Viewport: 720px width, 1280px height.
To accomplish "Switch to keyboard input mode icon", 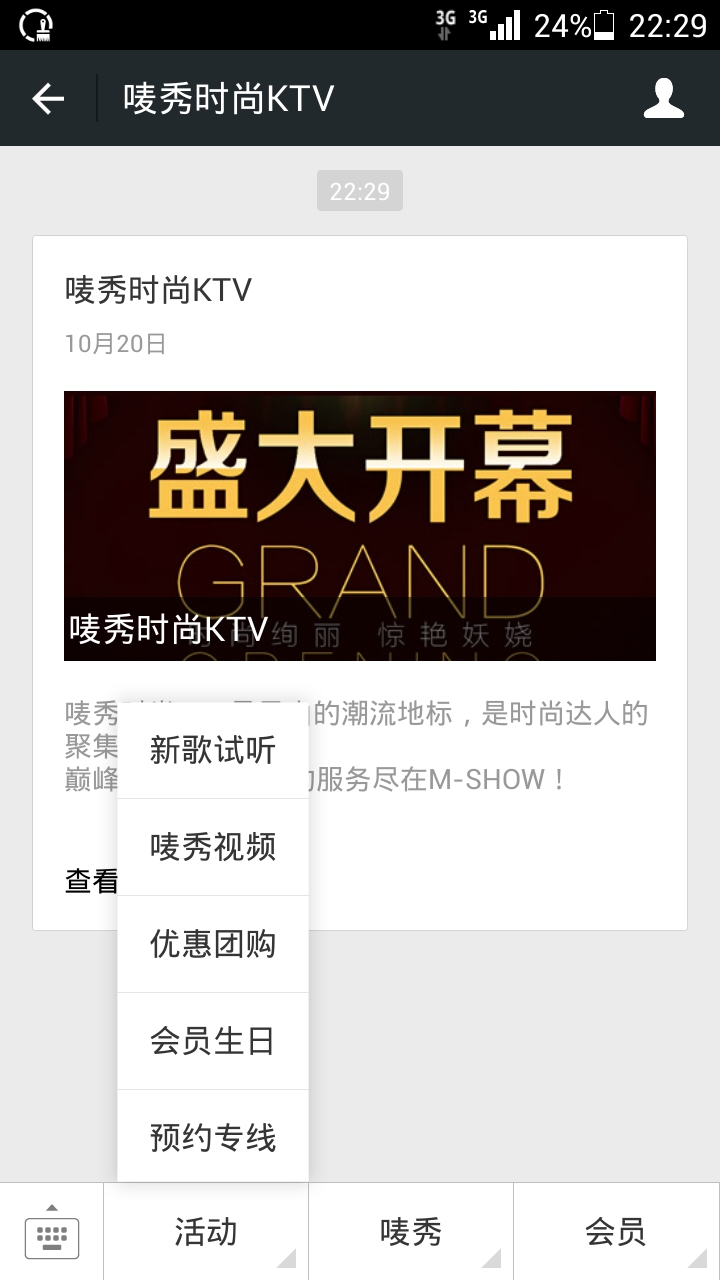I will coord(51,1236).
